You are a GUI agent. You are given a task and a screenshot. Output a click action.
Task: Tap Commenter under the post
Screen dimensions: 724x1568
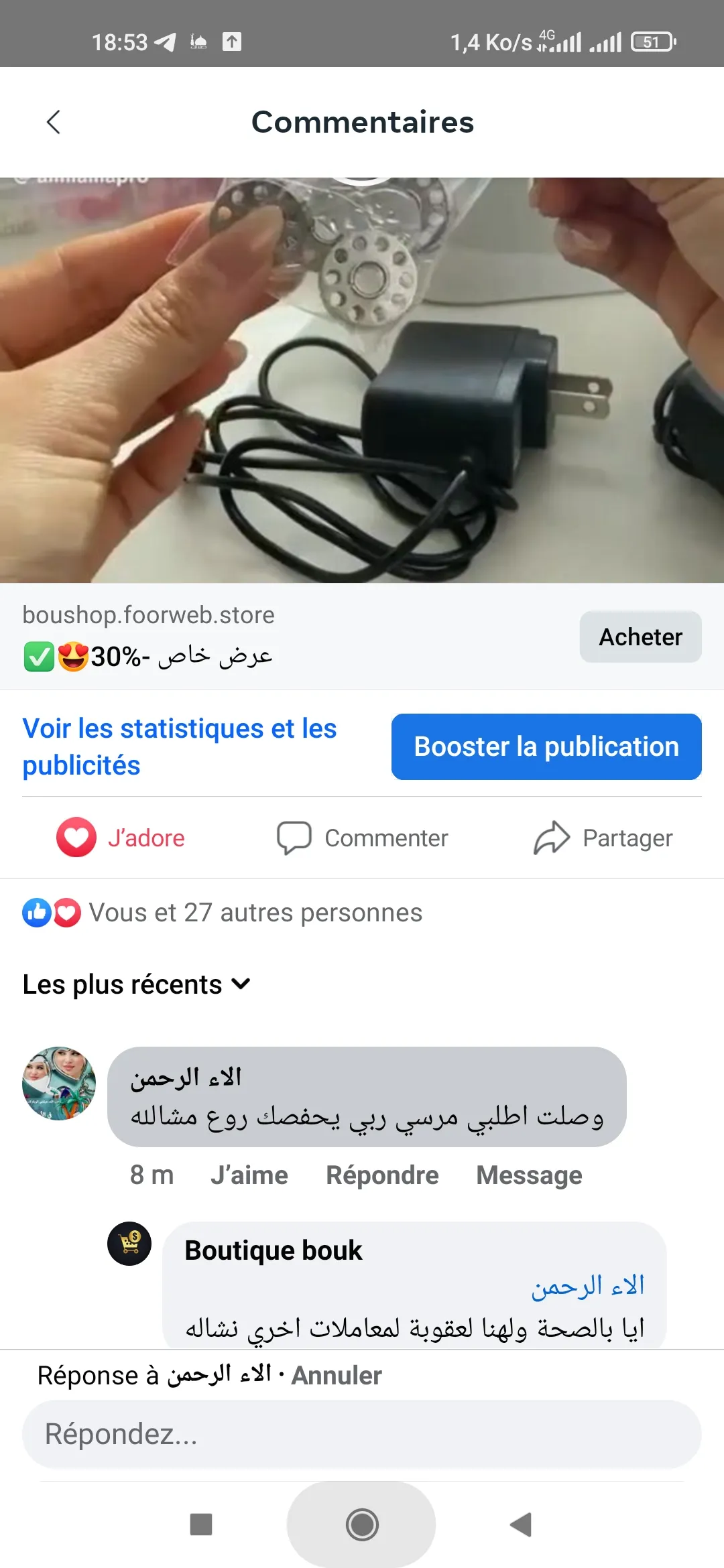tap(363, 838)
